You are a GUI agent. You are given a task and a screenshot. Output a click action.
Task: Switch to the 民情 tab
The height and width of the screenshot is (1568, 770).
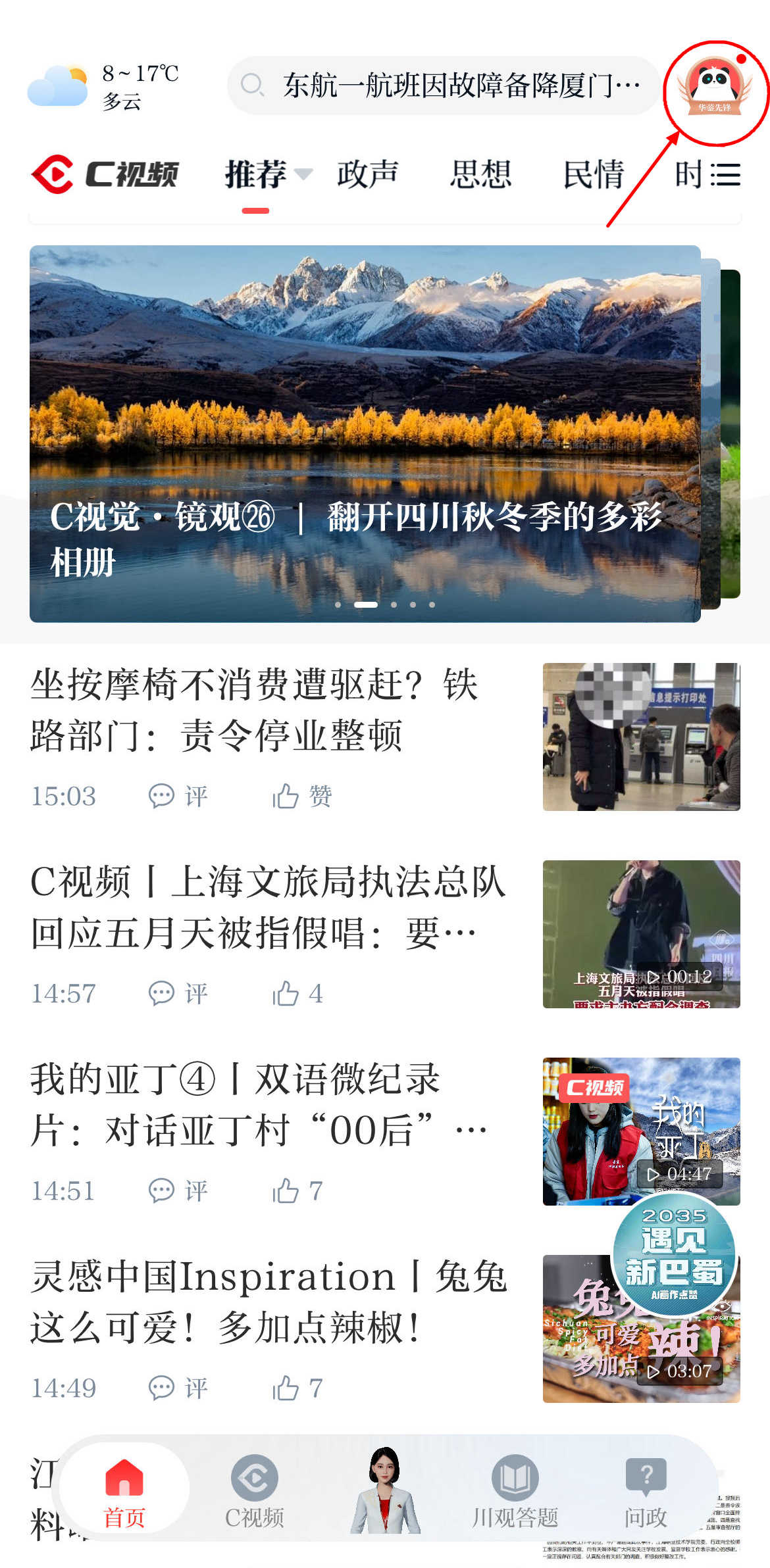593,175
